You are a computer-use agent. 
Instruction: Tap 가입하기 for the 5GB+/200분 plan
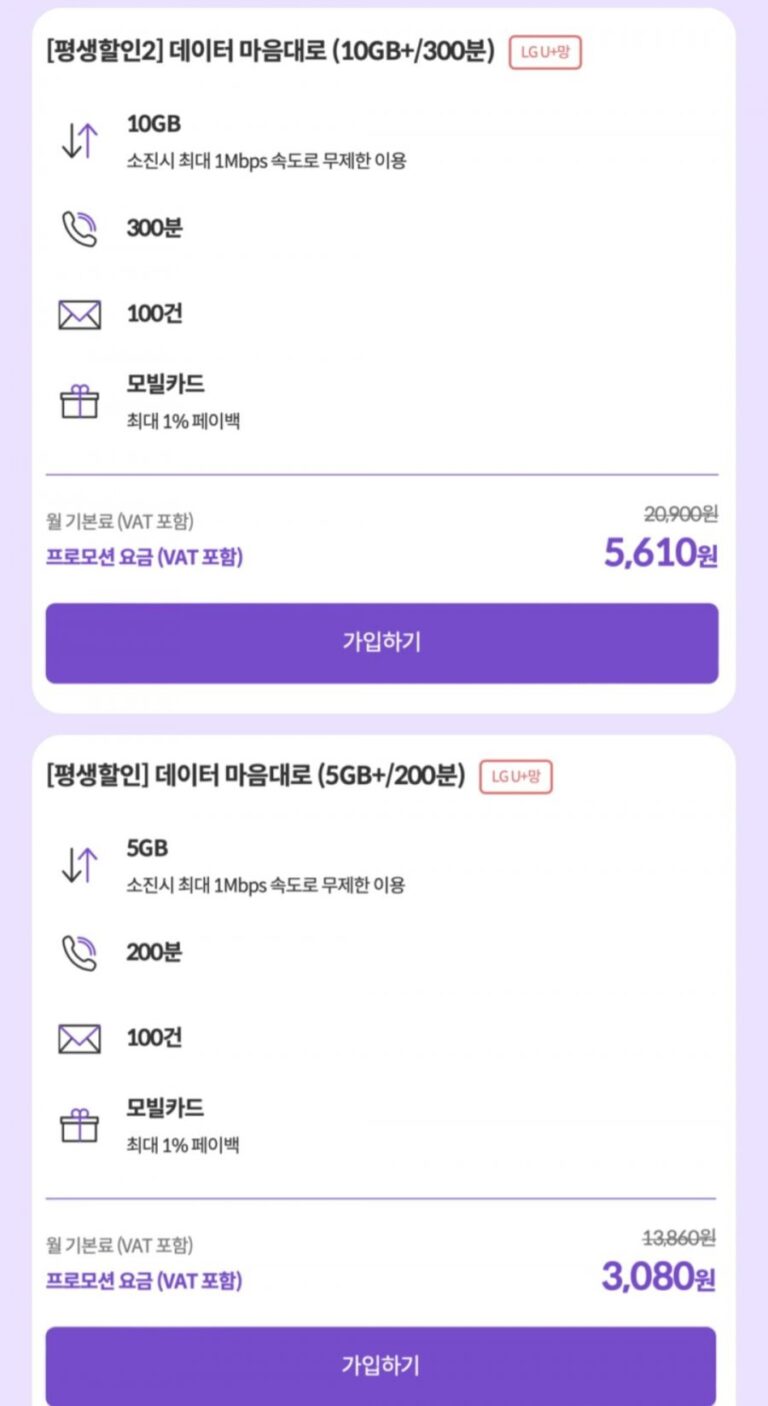381,1365
